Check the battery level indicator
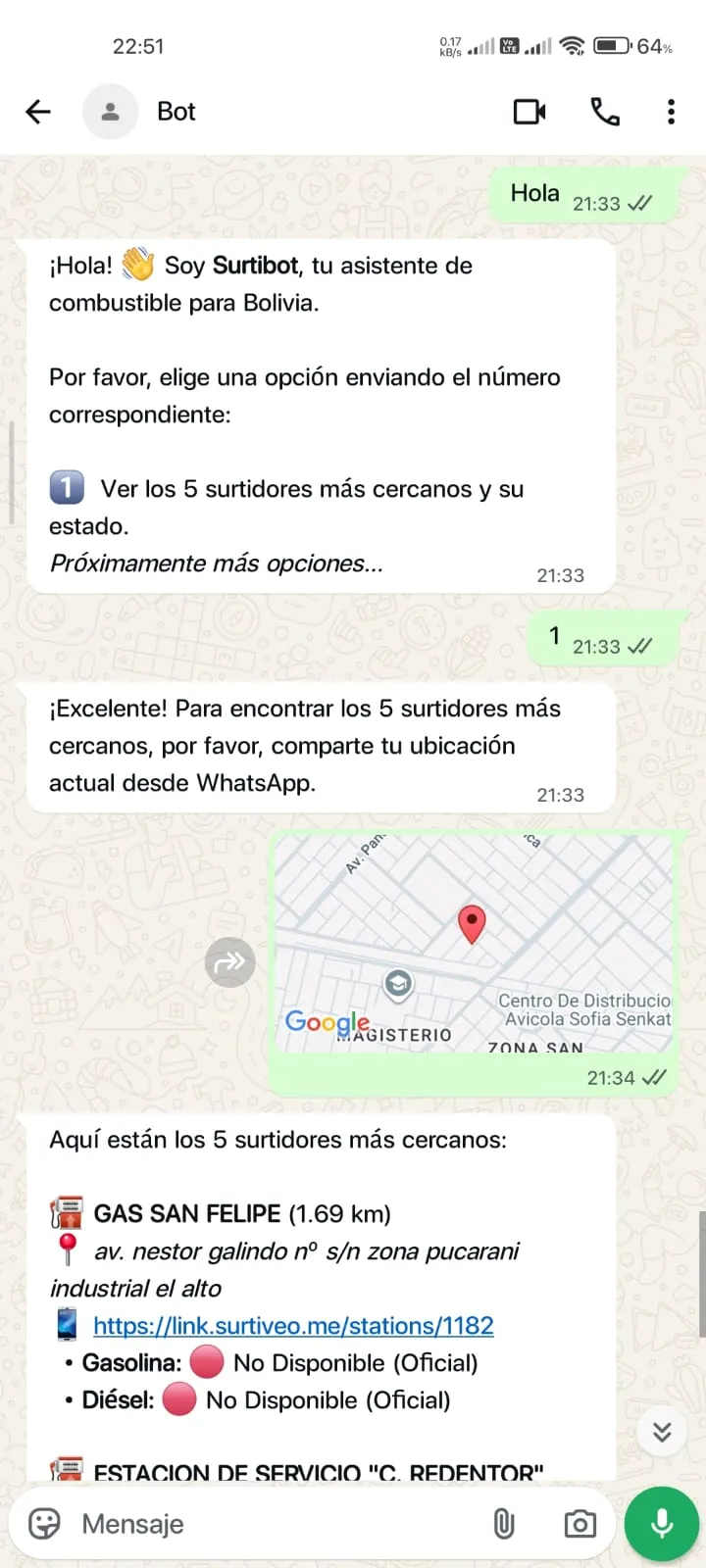Image resolution: width=706 pixels, height=1568 pixels. pos(613,45)
